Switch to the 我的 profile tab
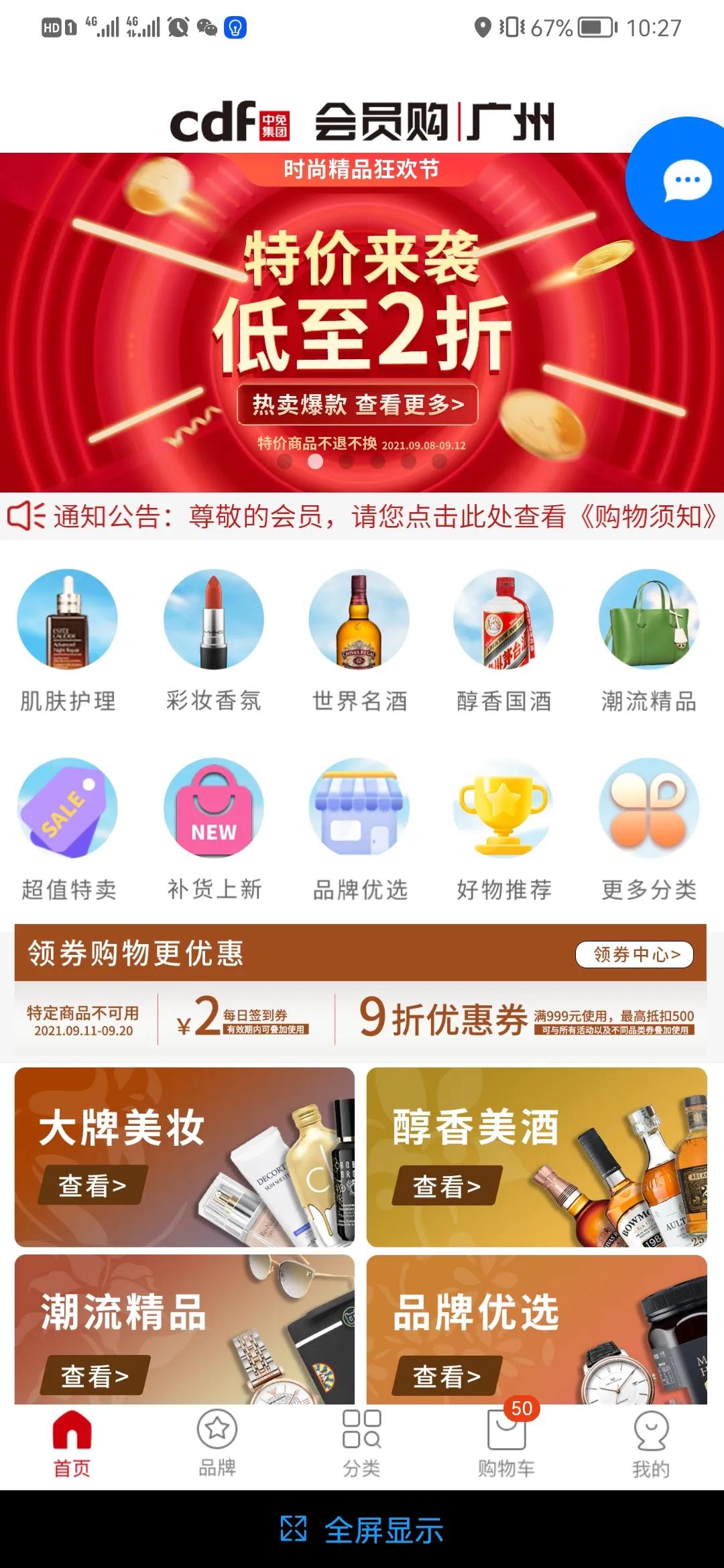 click(650, 1441)
